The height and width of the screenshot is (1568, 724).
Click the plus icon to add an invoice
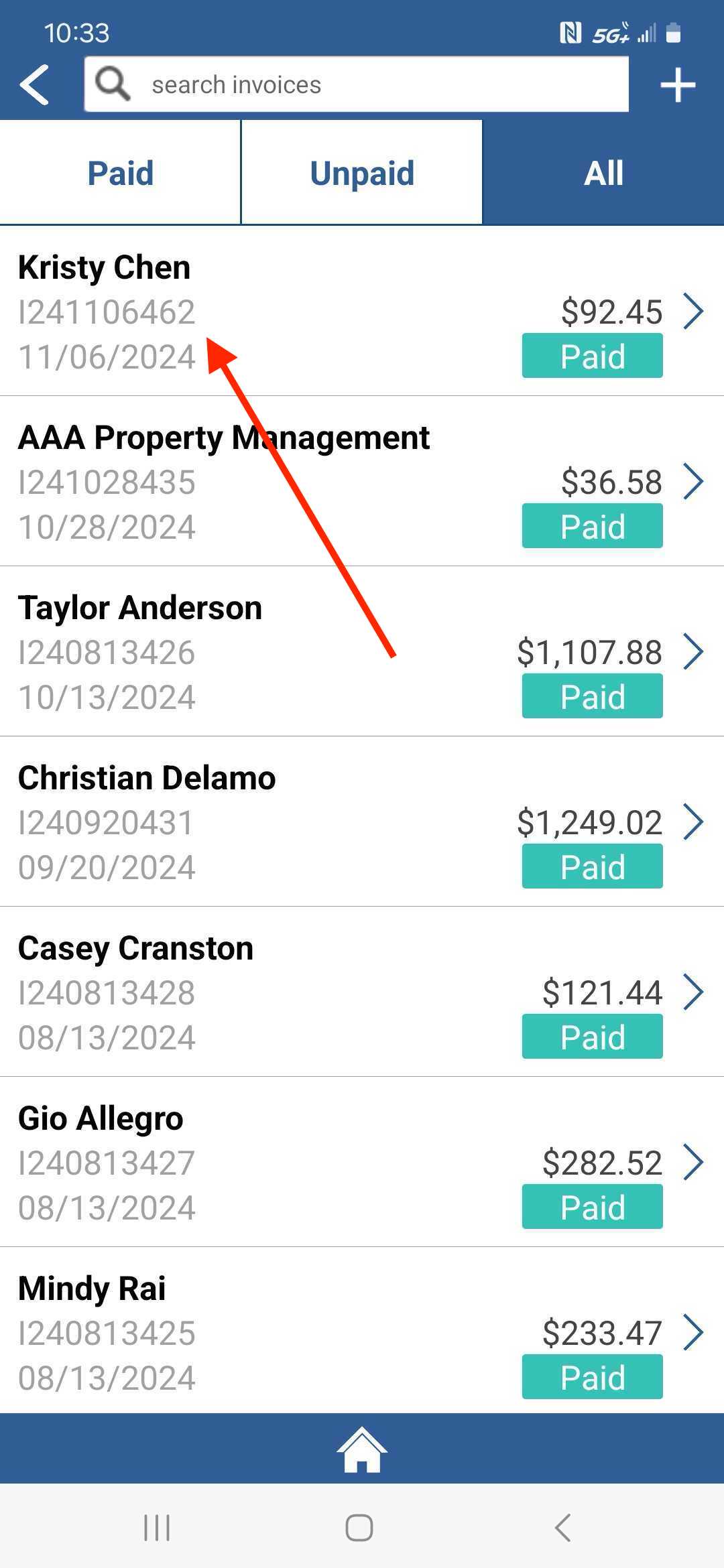(678, 84)
